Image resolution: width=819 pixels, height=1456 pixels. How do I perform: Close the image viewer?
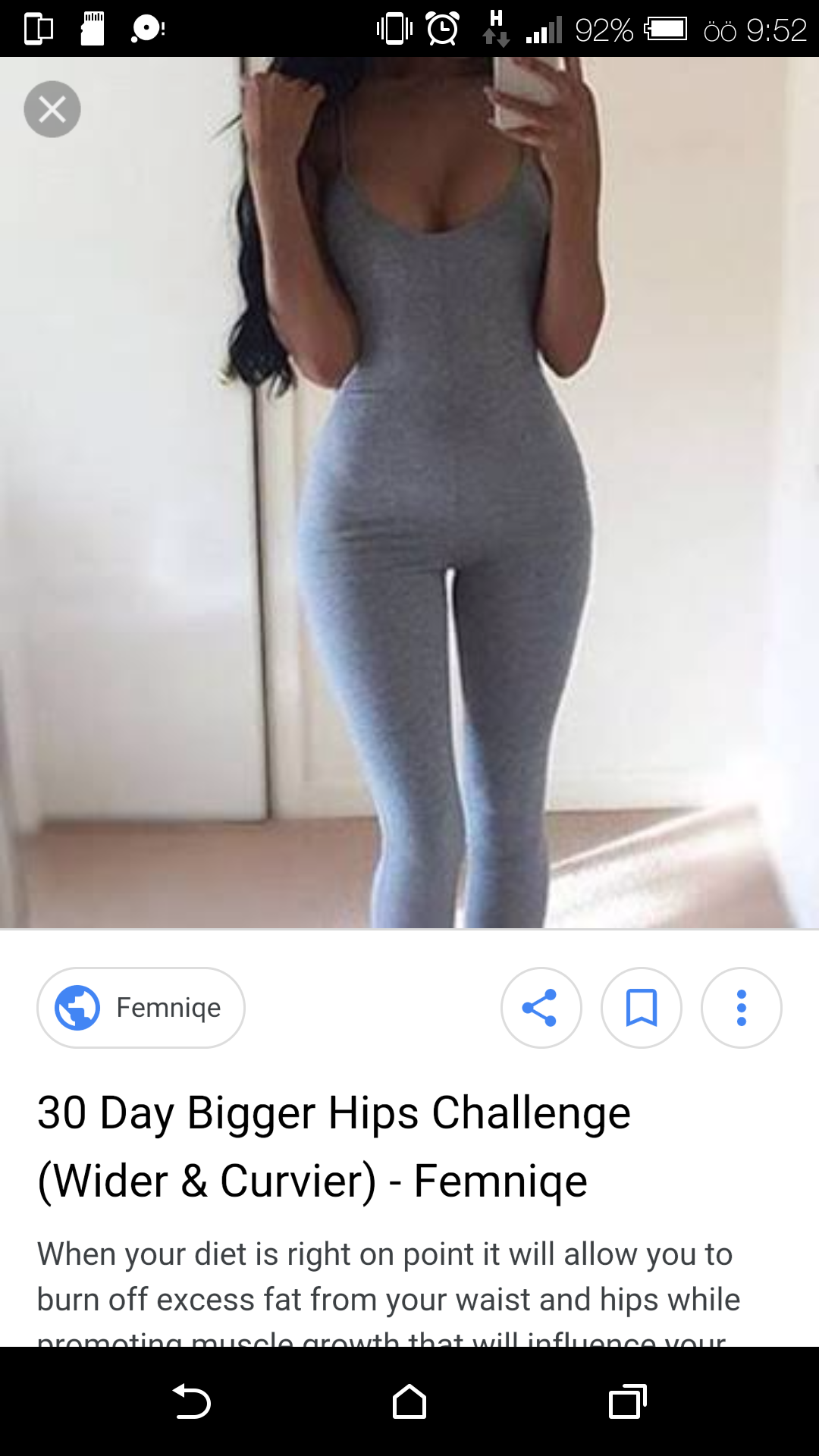[x=52, y=109]
